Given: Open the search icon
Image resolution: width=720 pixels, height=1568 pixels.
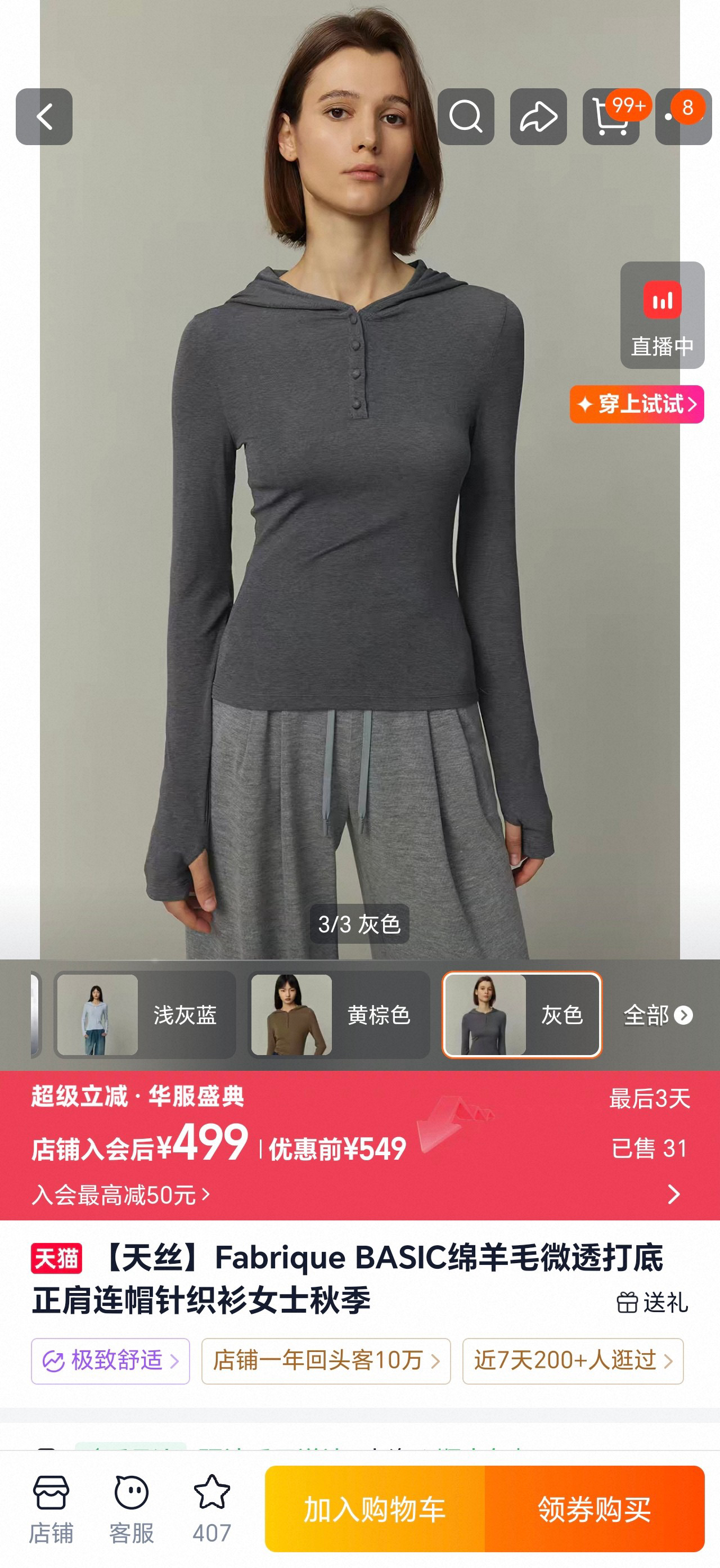Looking at the screenshot, I should pyautogui.click(x=466, y=116).
